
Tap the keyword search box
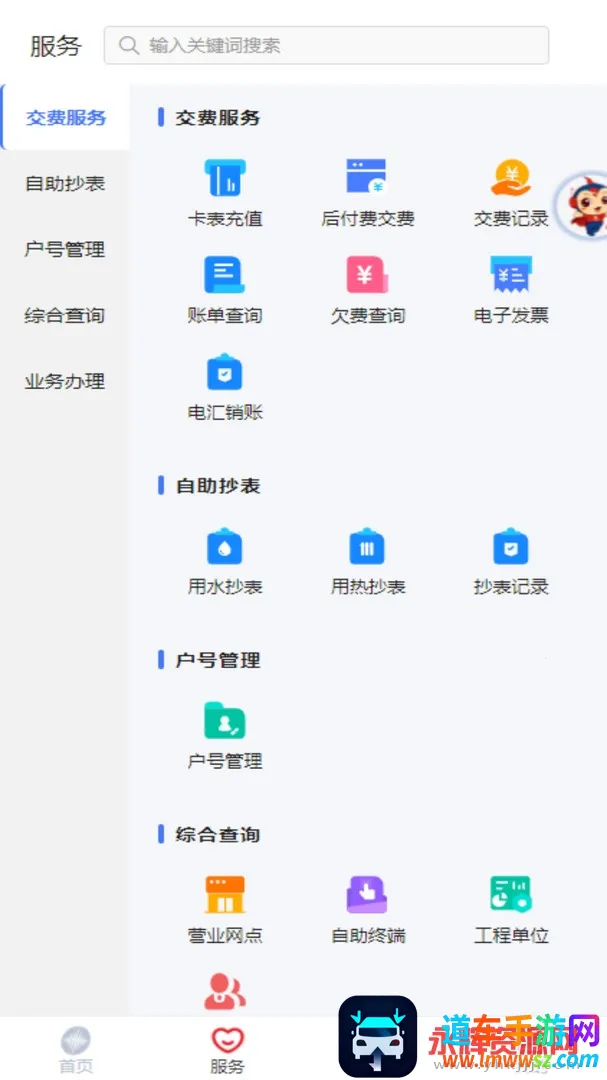(x=326, y=45)
